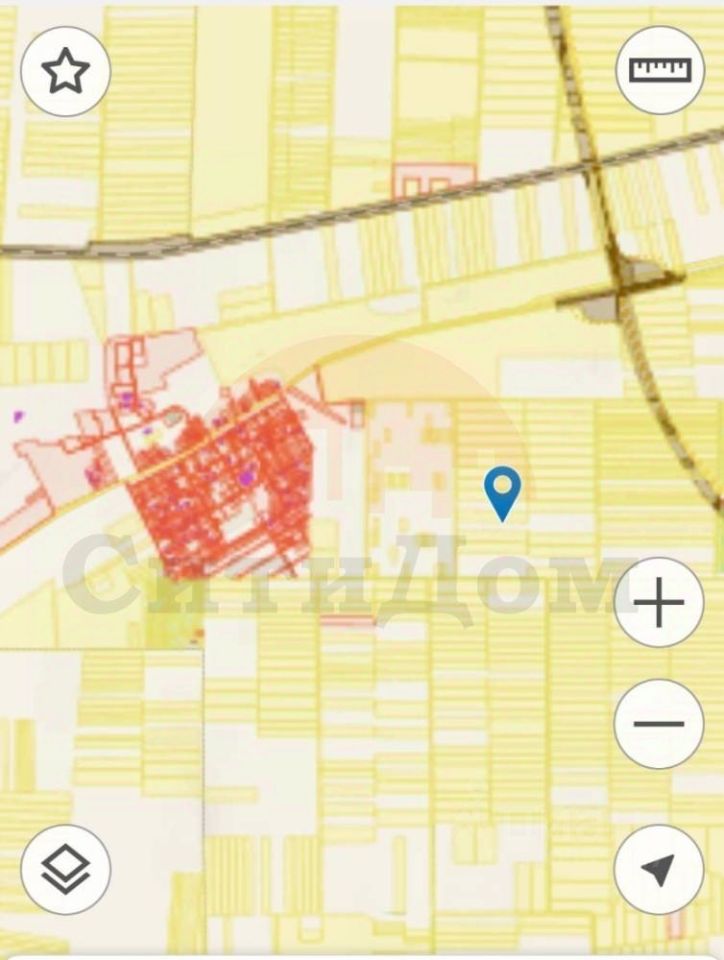
Task: Tap the blue location pin marker
Action: point(502,490)
